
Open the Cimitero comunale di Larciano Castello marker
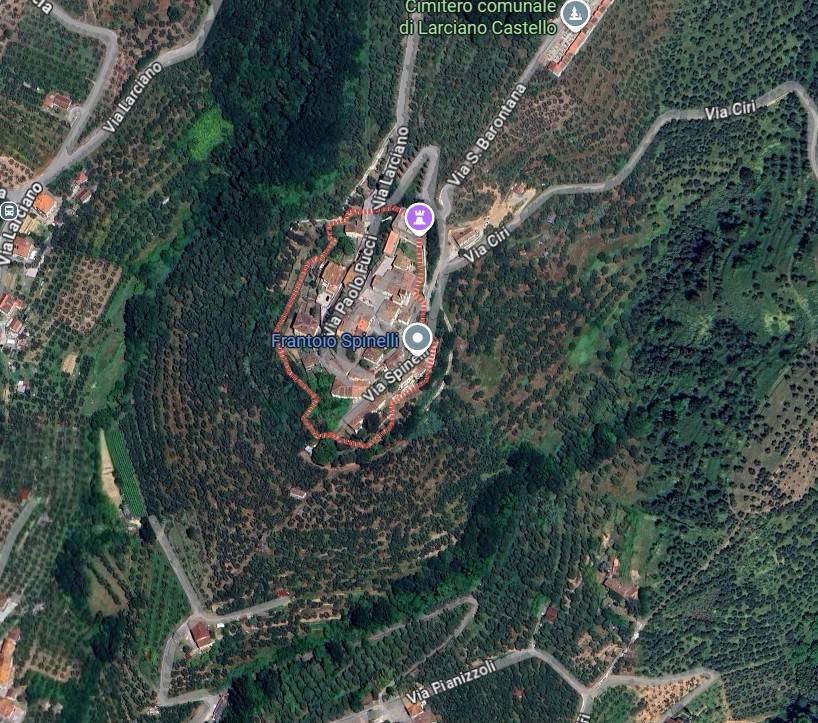574,15
